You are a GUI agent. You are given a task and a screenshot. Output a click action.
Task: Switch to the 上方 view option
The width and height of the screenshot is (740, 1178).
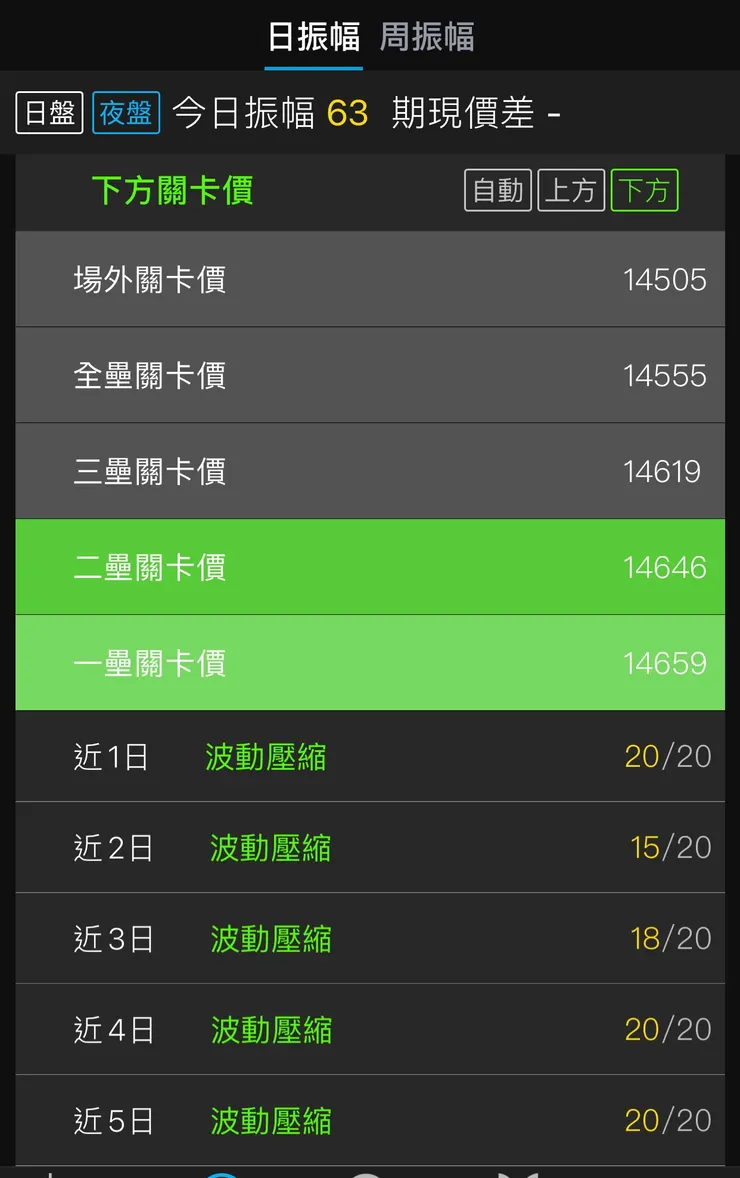pyautogui.click(x=571, y=190)
